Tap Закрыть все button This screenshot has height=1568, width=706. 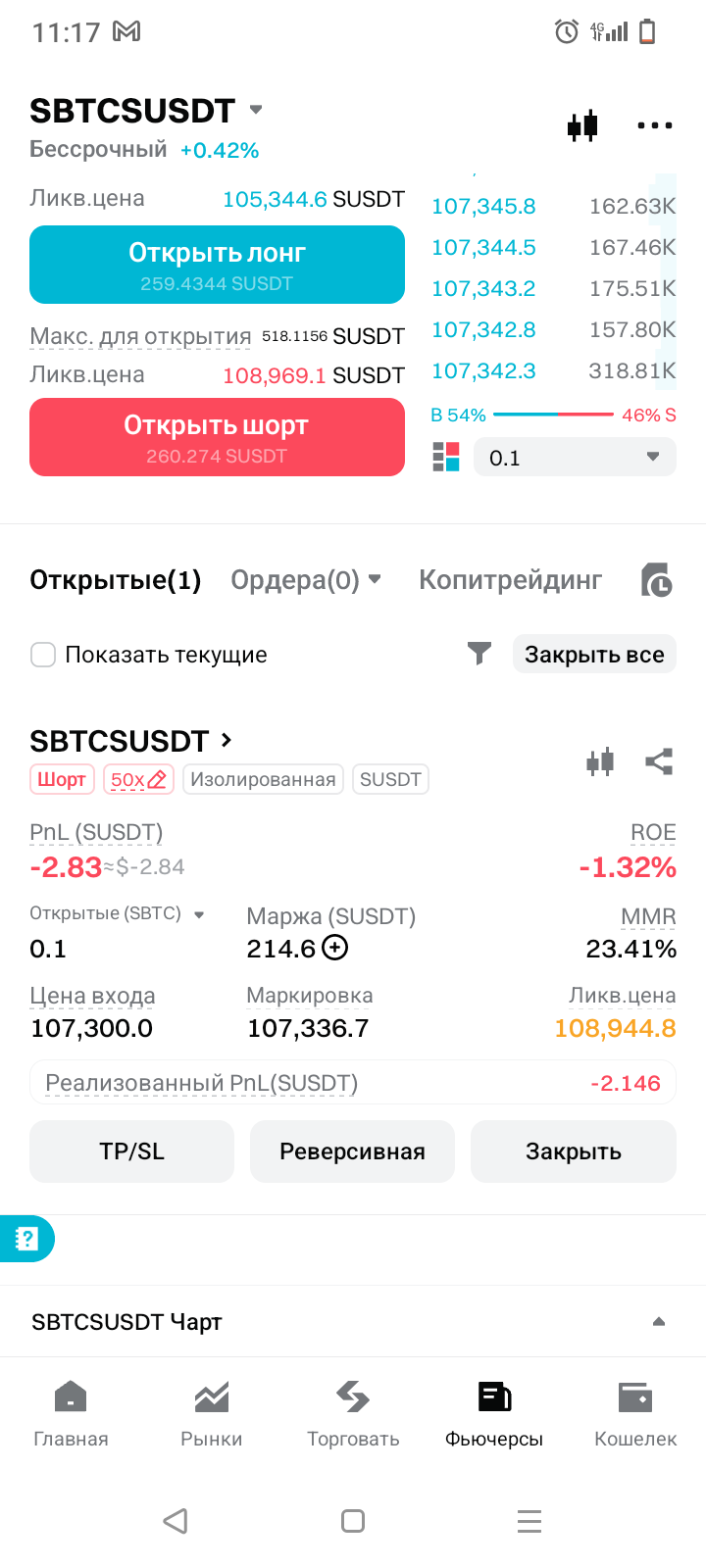(594, 654)
